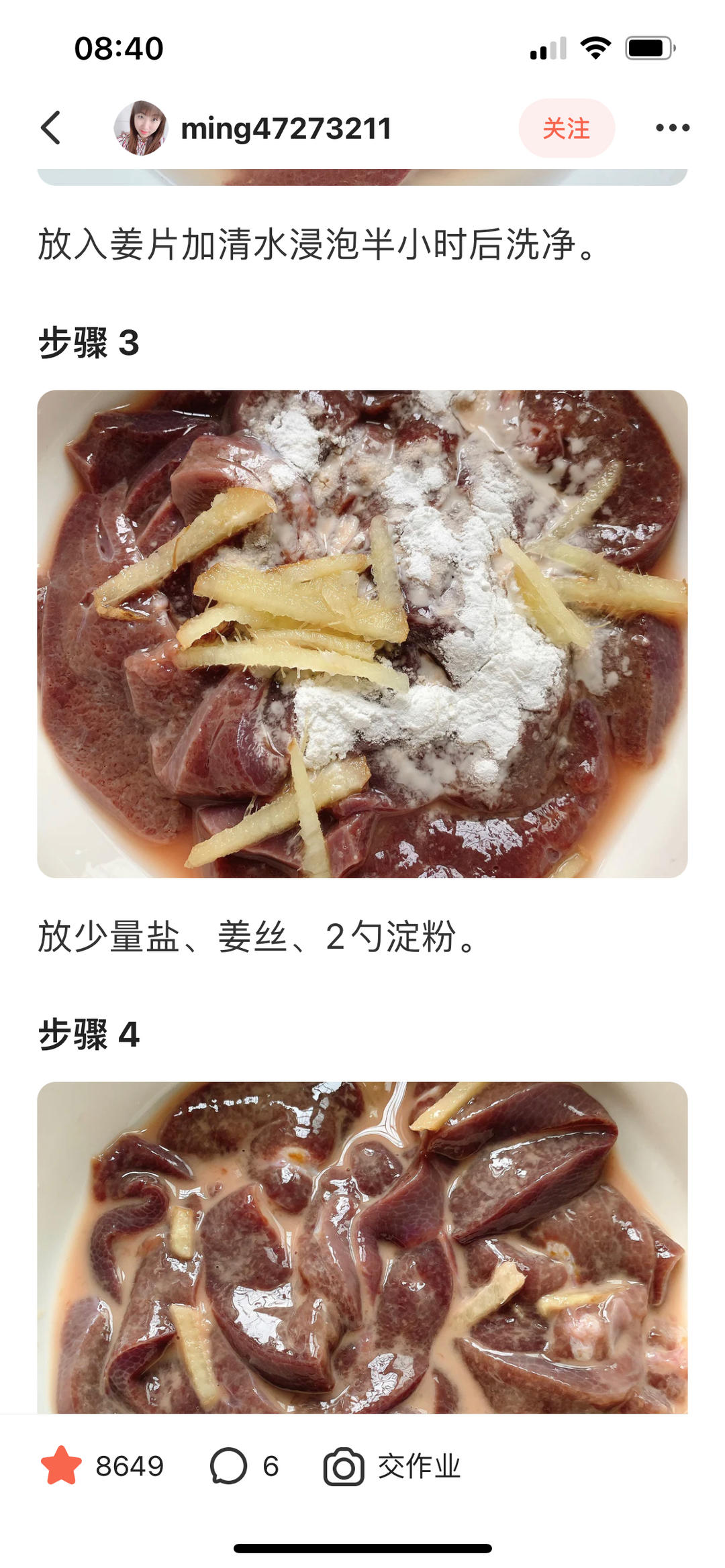The image size is (725, 1568).
Task: Submit your dish via 交作业
Action: tap(393, 1466)
